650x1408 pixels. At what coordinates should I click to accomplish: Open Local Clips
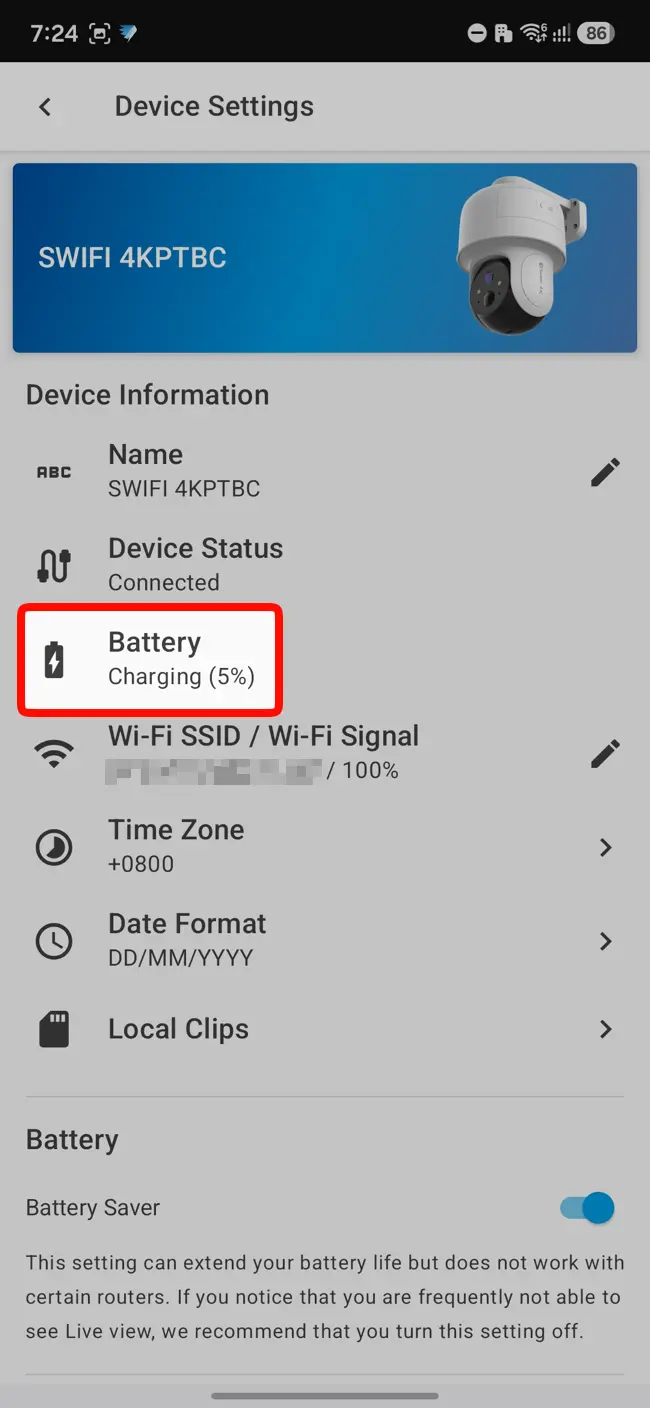tap(325, 1029)
